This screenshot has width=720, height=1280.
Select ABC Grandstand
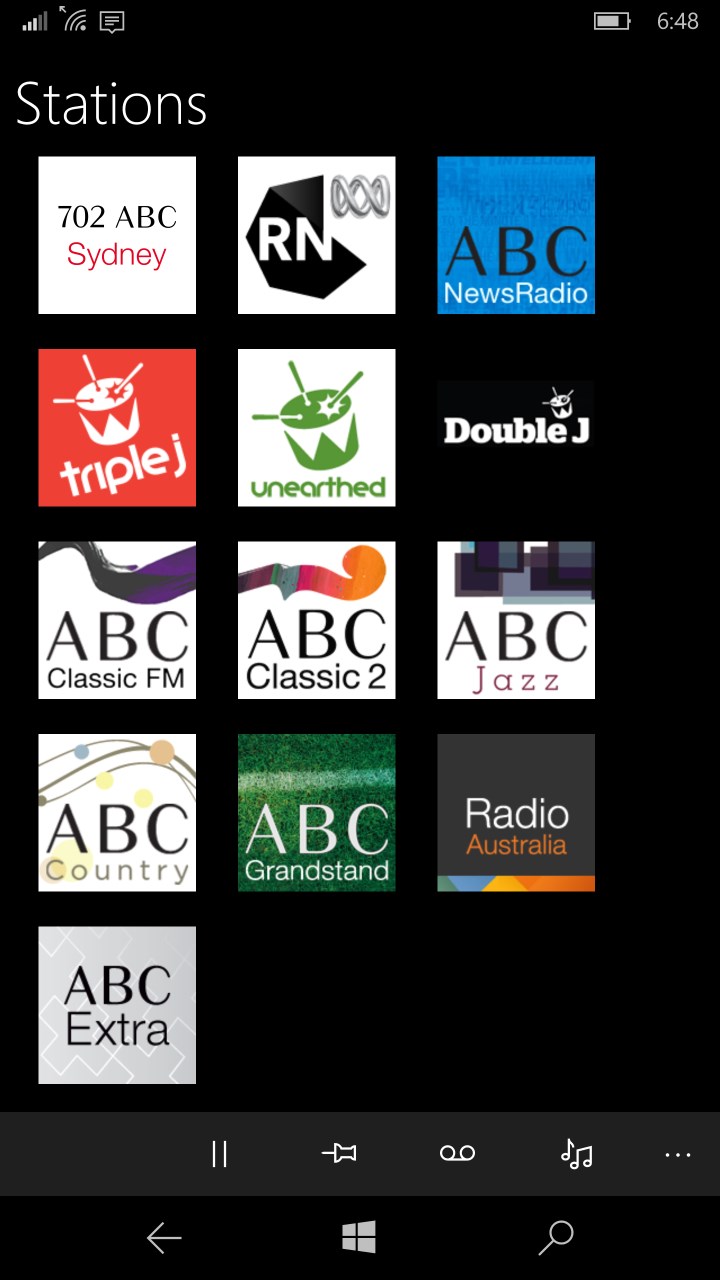(316, 813)
